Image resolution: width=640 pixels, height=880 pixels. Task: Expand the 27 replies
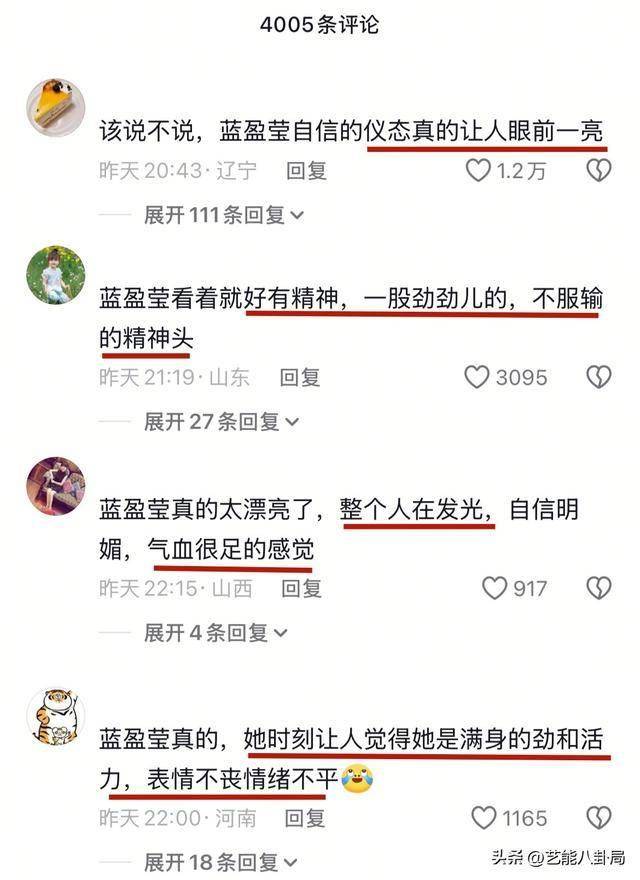point(220,421)
